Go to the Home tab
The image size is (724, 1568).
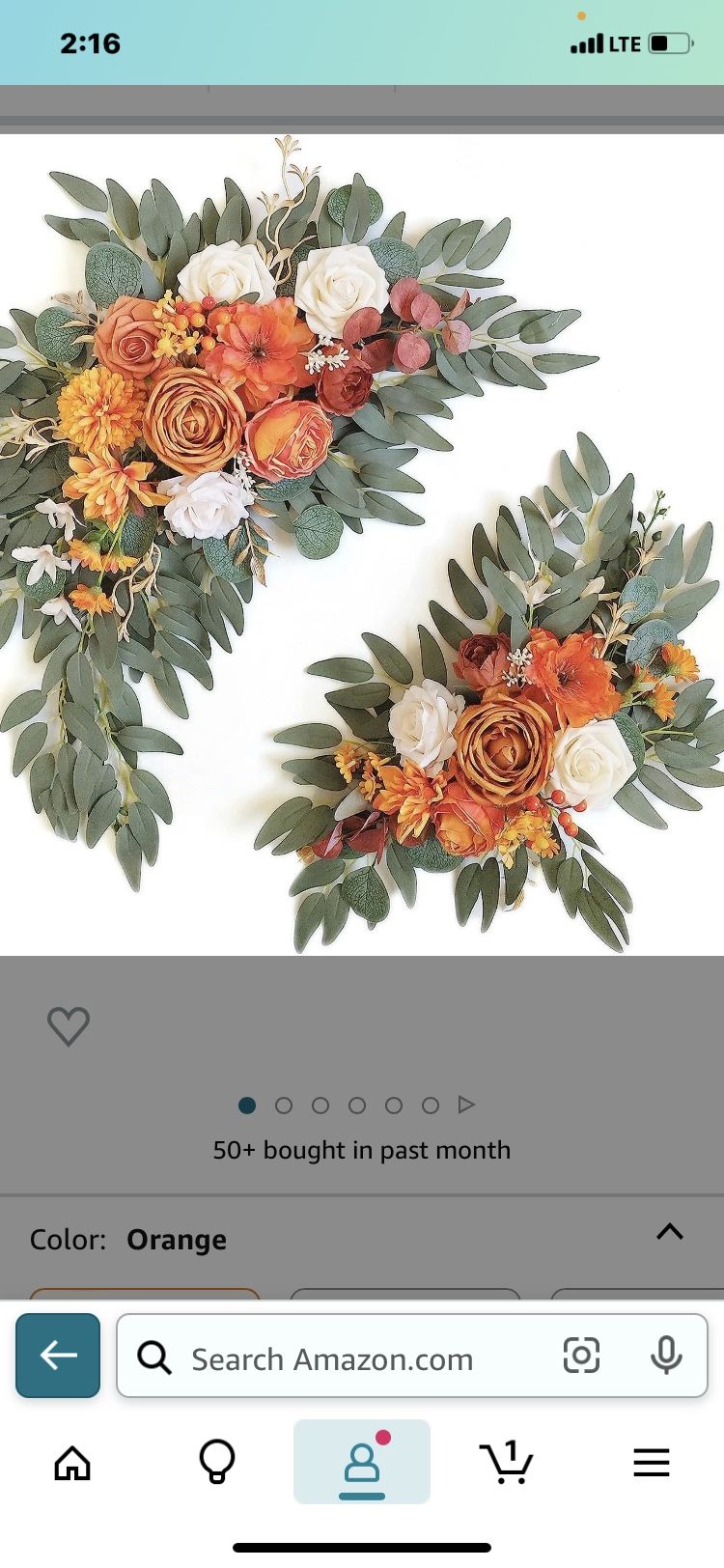tap(72, 1463)
